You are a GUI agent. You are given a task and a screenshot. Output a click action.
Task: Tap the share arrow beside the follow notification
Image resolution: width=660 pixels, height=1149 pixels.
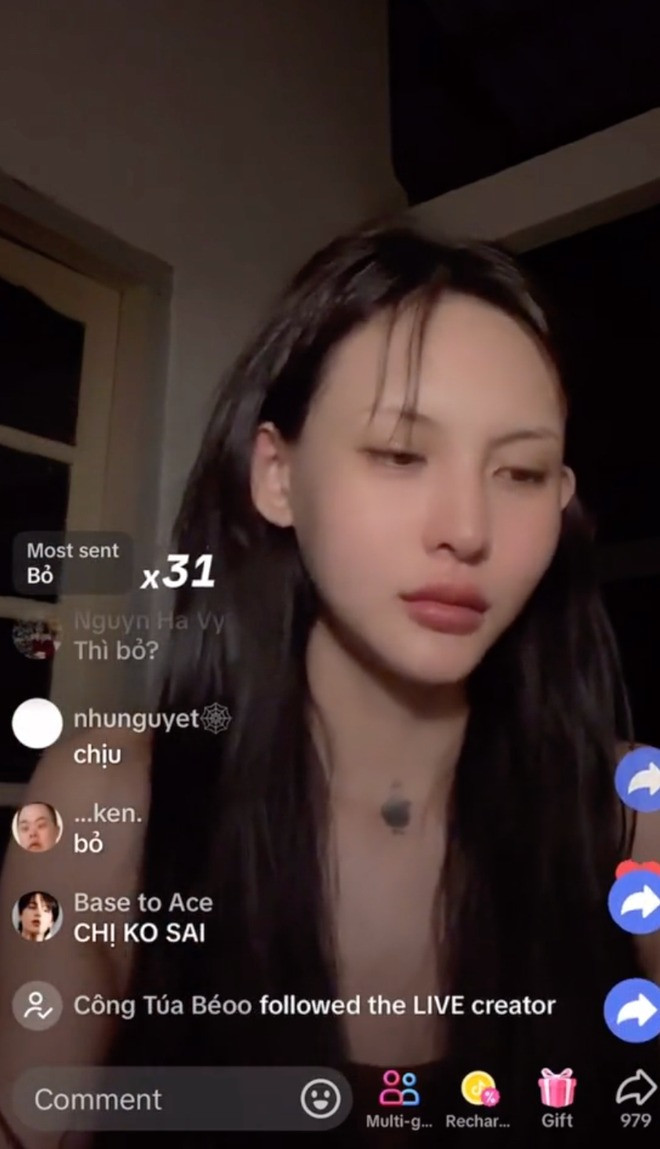636,1010
